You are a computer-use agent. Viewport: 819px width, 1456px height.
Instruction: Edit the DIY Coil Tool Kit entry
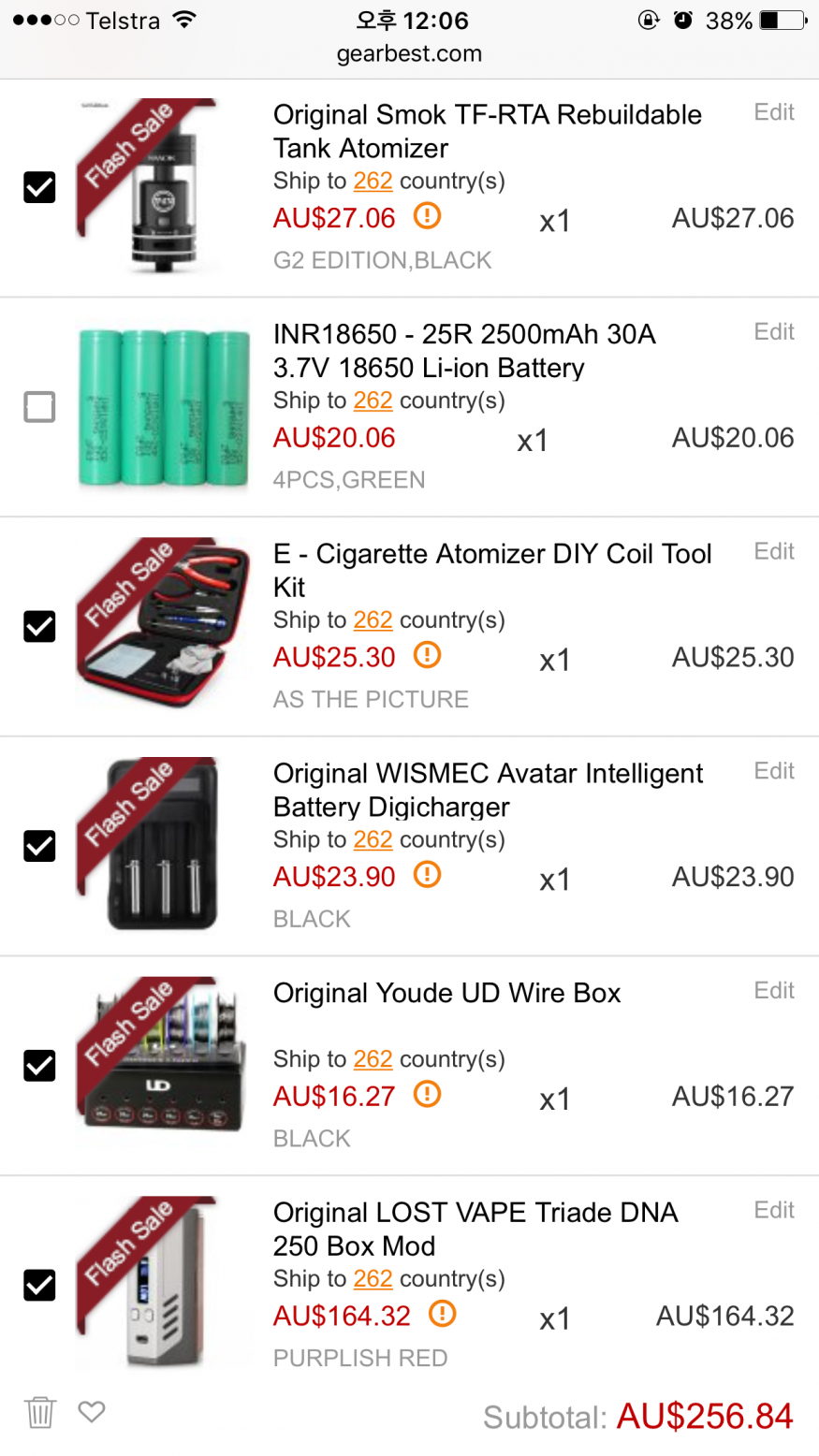point(774,551)
